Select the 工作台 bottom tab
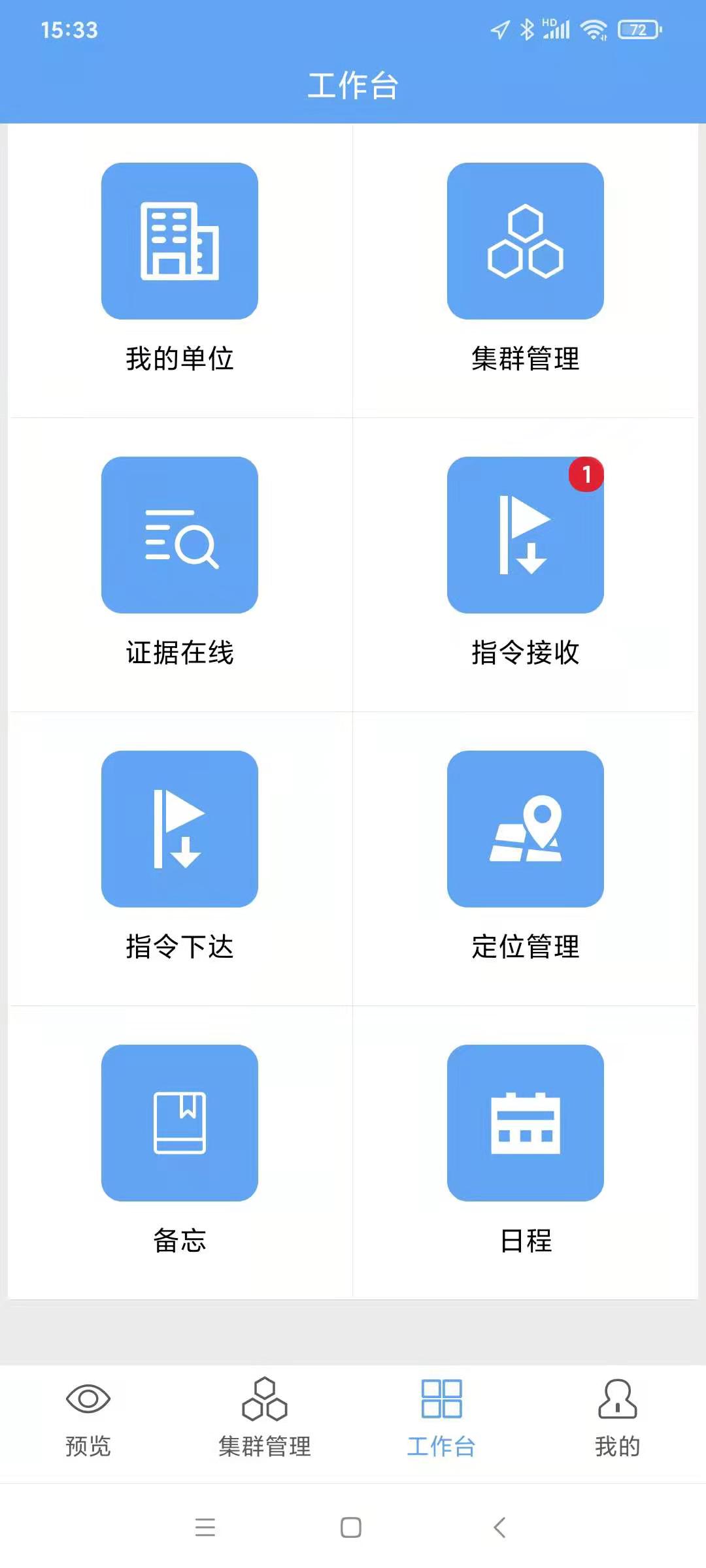The image size is (706, 1568). click(x=441, y=1419)
